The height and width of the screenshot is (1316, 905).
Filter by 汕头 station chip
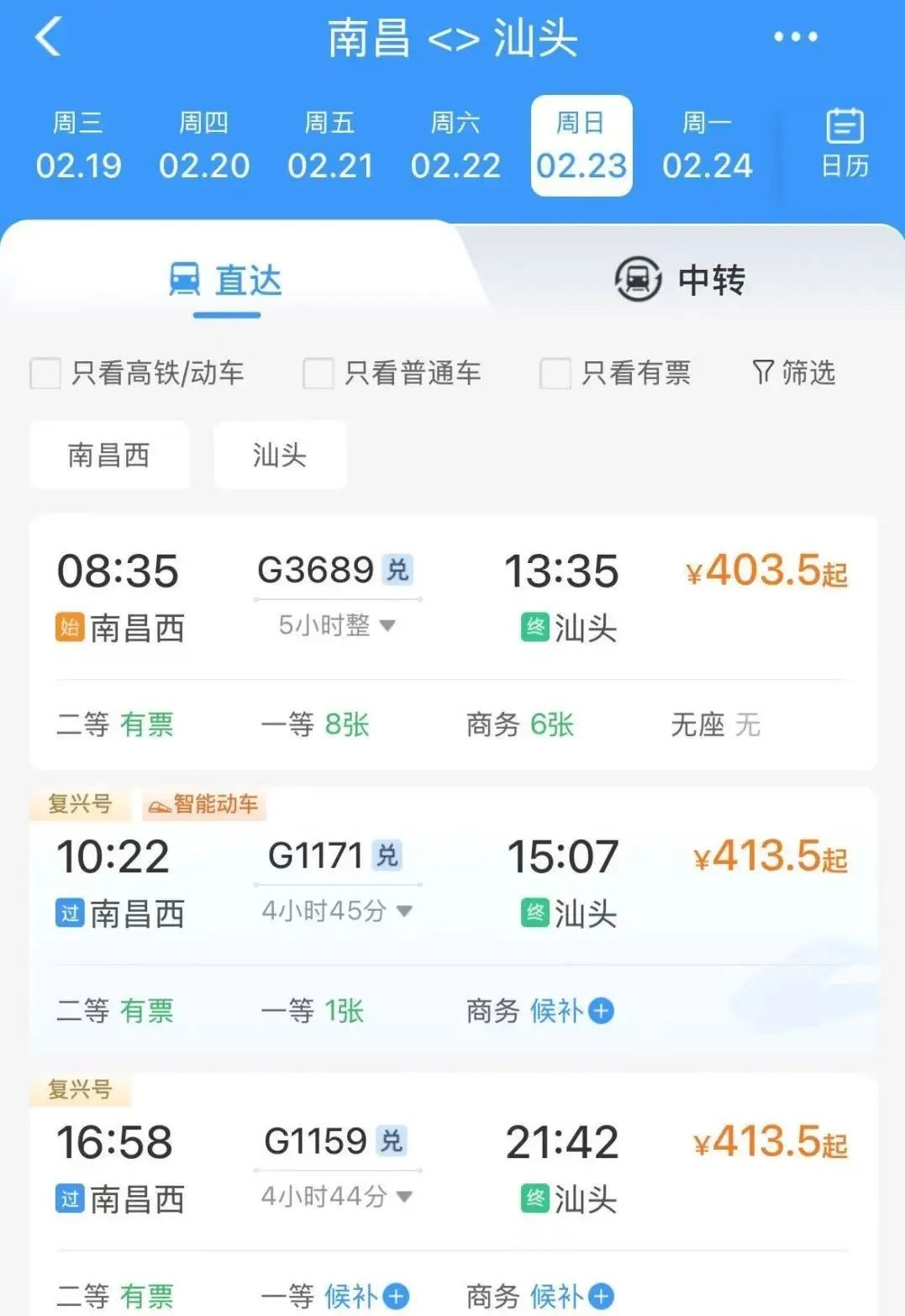point(280,455)
